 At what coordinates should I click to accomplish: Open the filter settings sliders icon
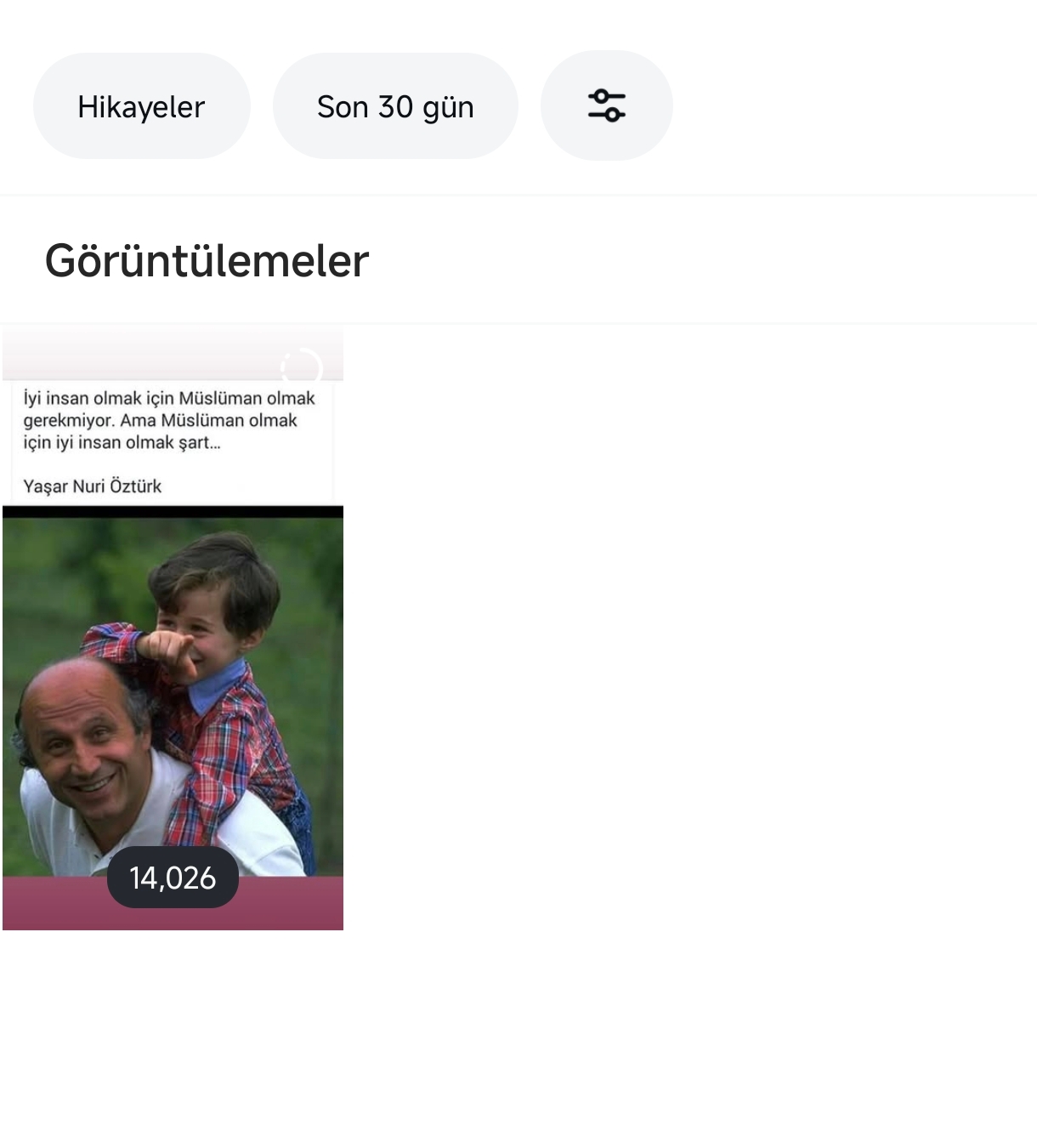(606, 106)
